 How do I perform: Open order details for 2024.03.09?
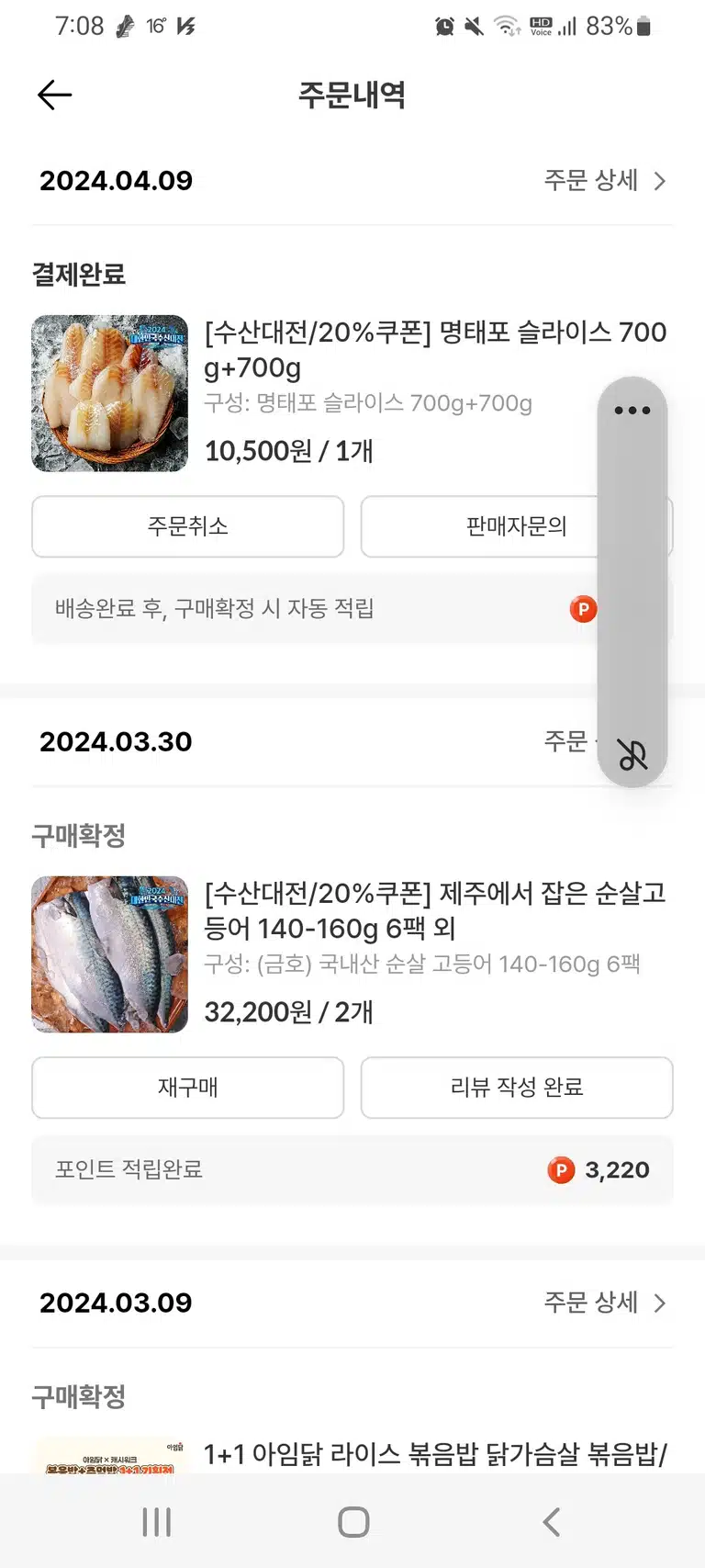(x=605, y=1303)
